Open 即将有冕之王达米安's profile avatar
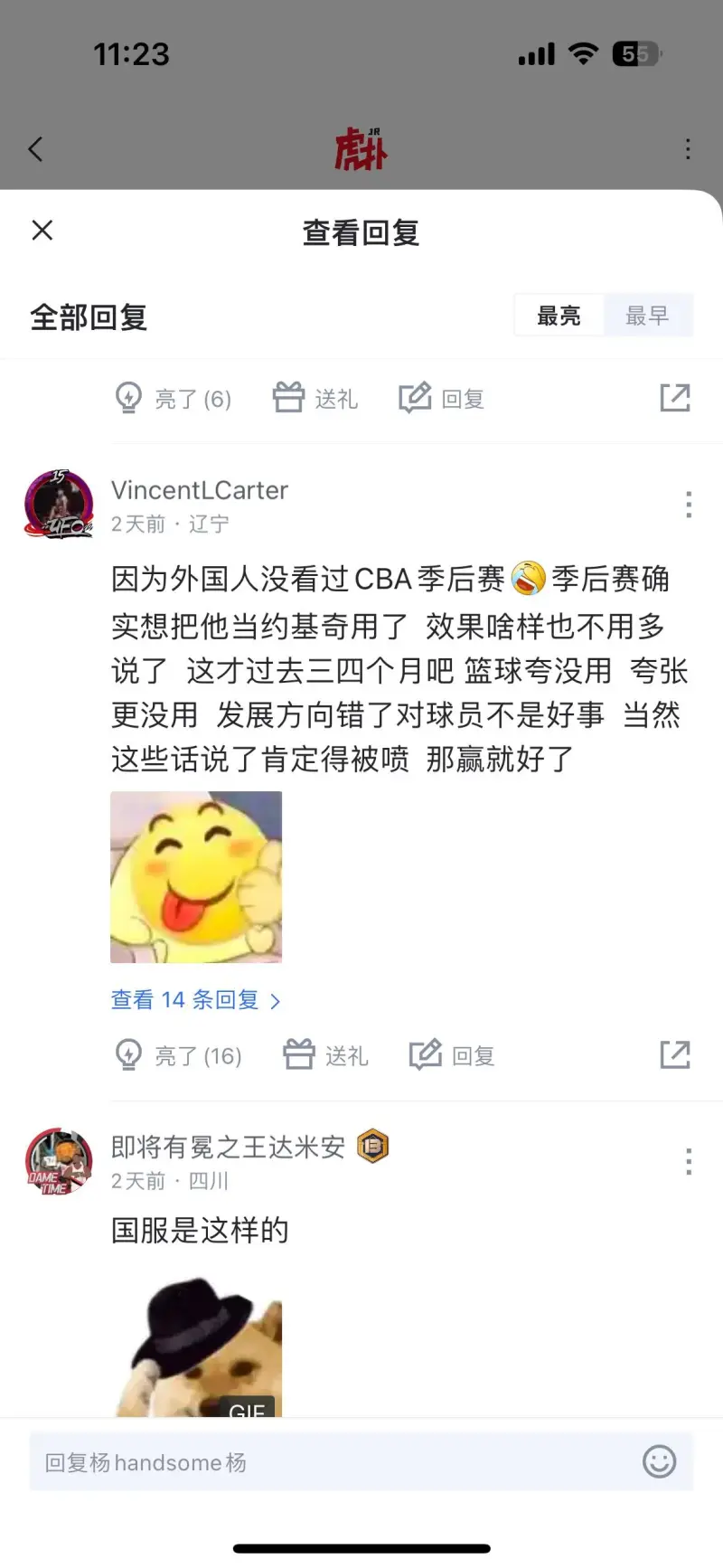This screenshot has width=723, height=1568. [x=59, y=1162]
